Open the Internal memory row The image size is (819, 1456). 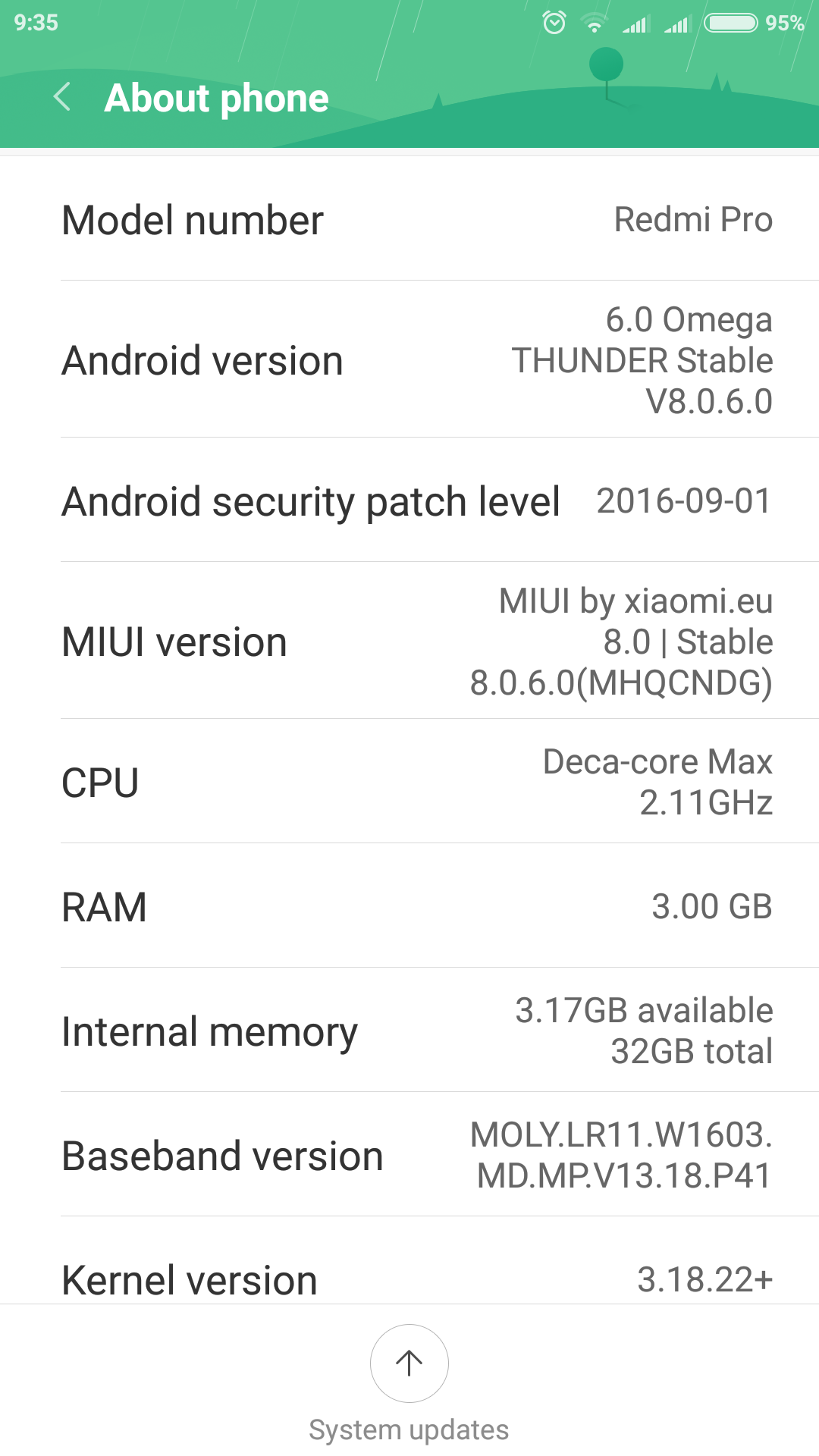tap(409, 1031)
